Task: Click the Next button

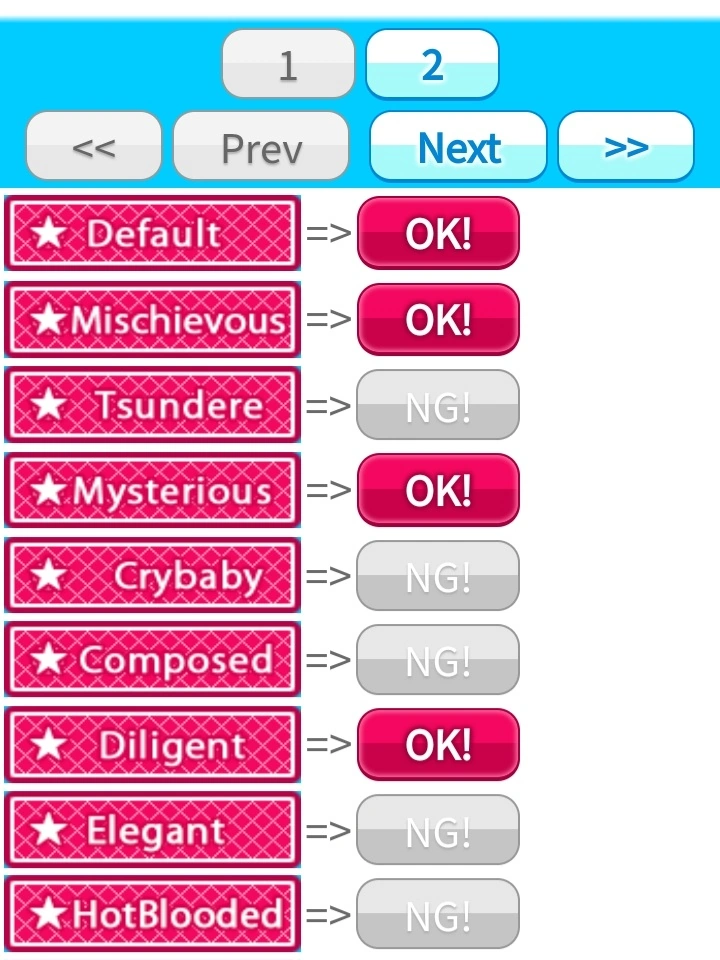Action: point(458,146)
